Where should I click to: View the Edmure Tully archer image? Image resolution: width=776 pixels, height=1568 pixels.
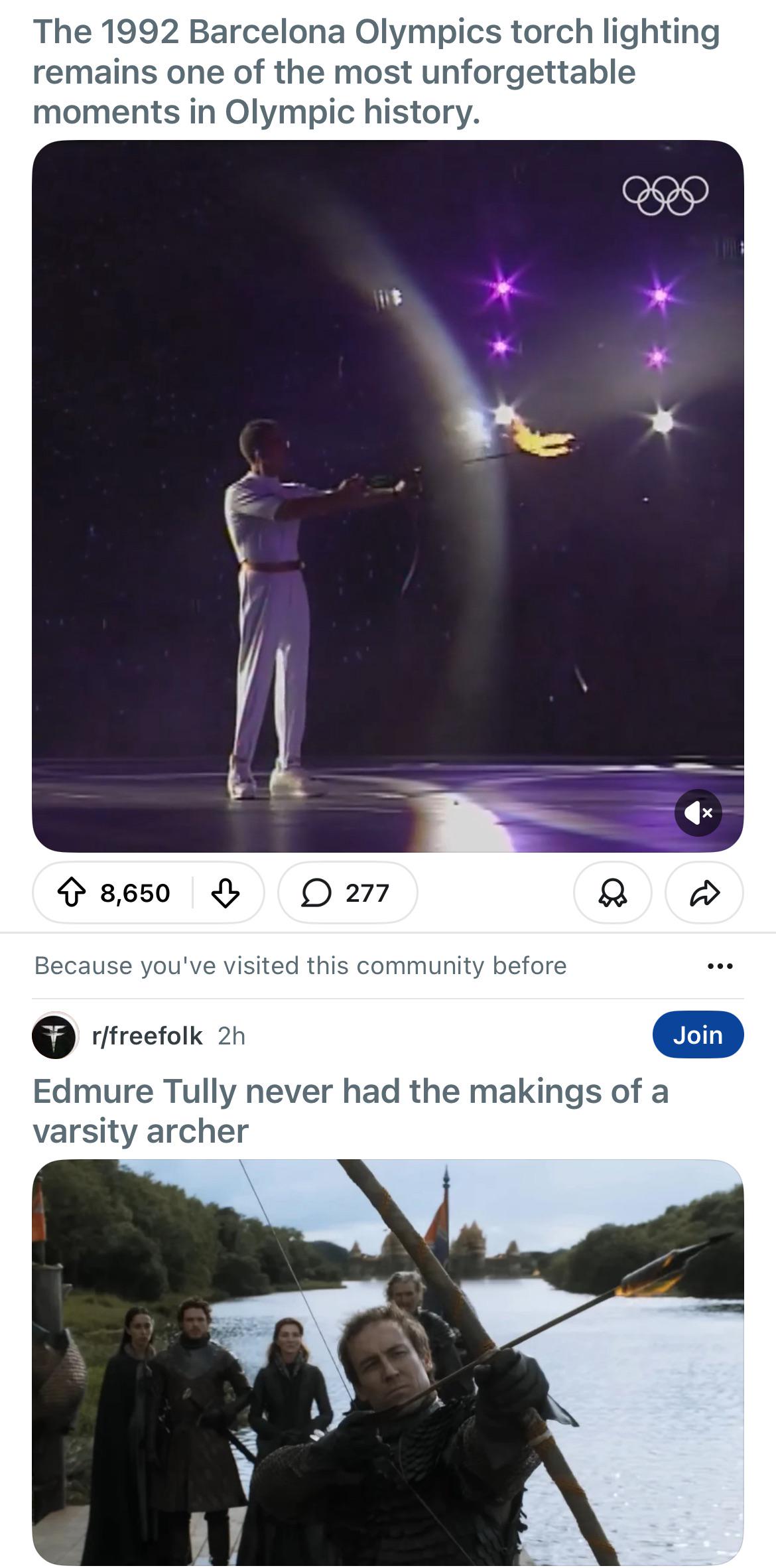coord(387,1360)
